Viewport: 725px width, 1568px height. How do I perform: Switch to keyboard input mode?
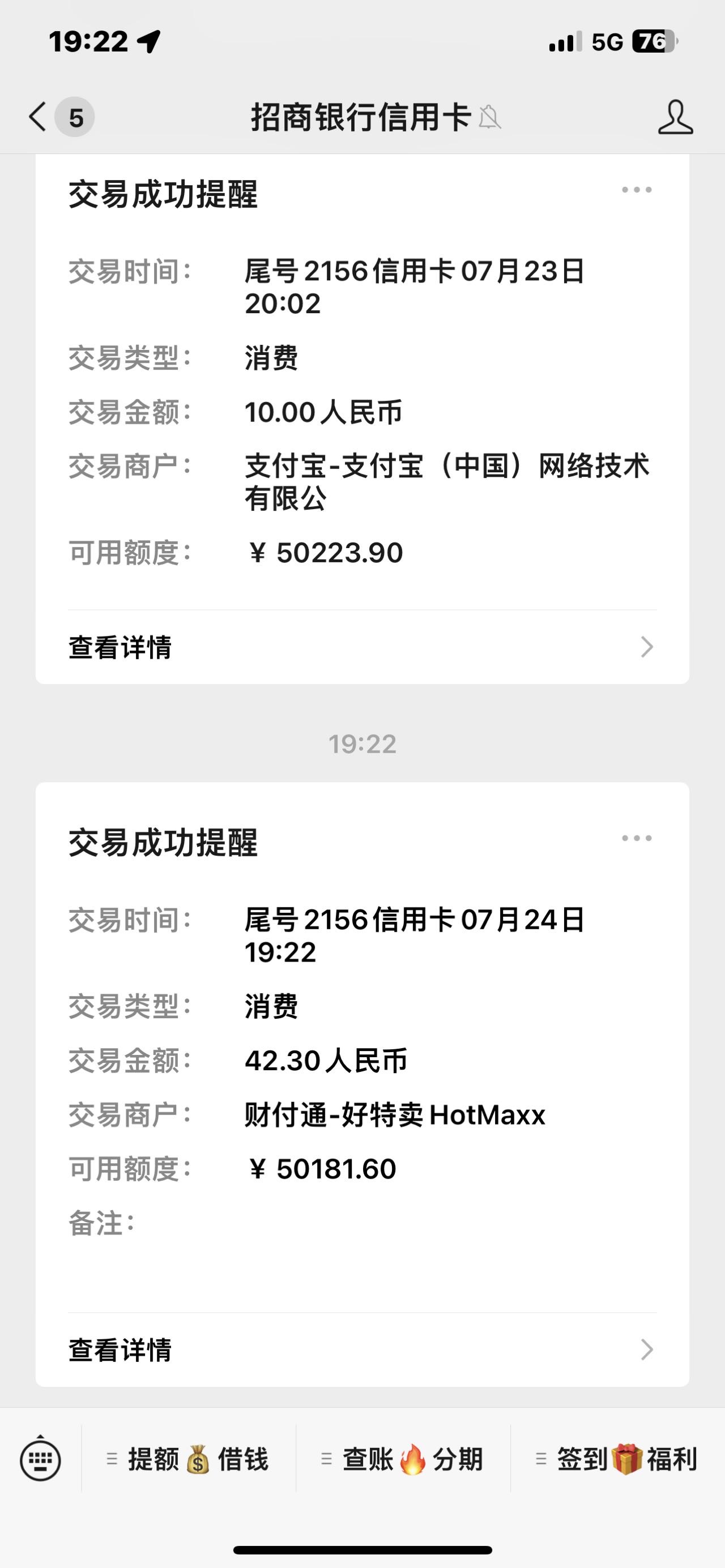click(40, 1460)
